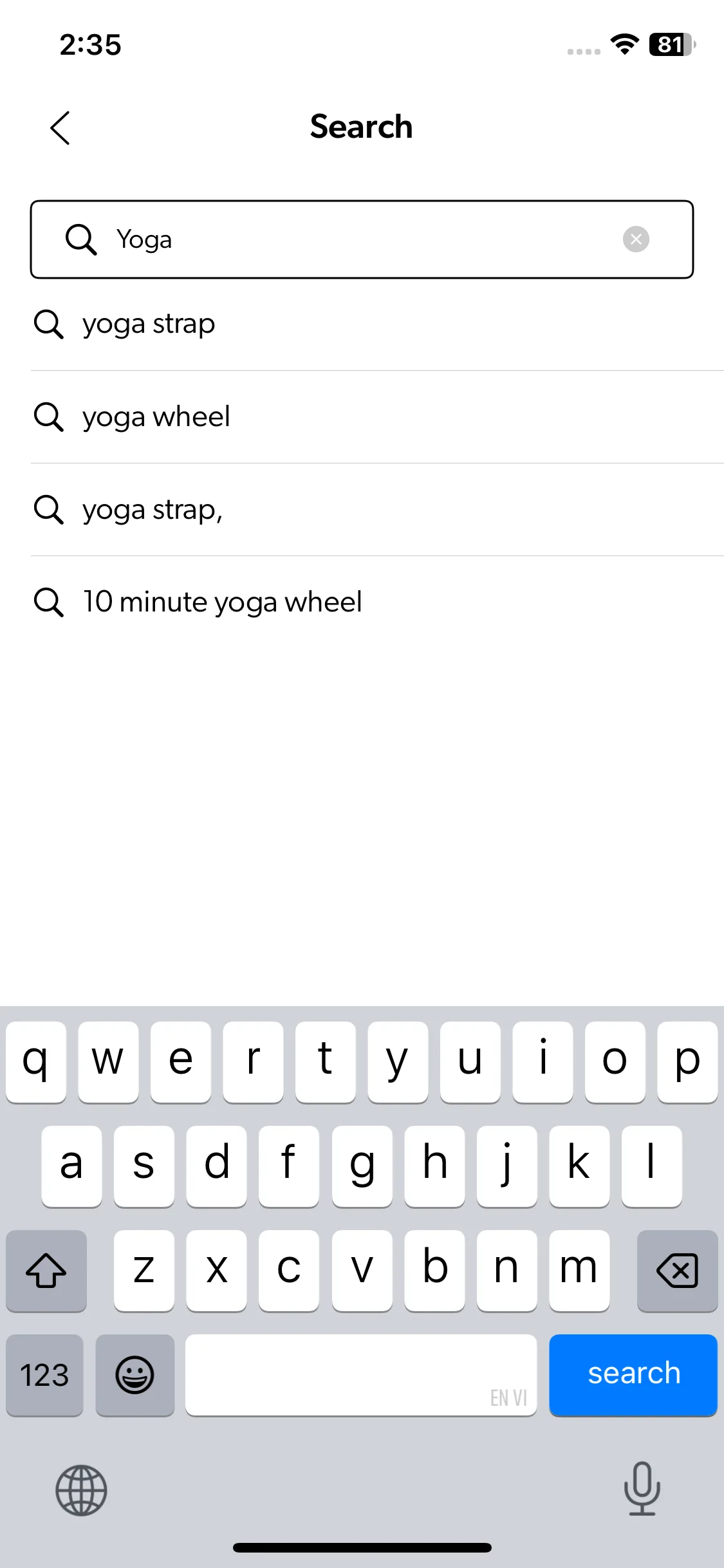Select the "yoga strap" suggestion without comma

[149, 324]
